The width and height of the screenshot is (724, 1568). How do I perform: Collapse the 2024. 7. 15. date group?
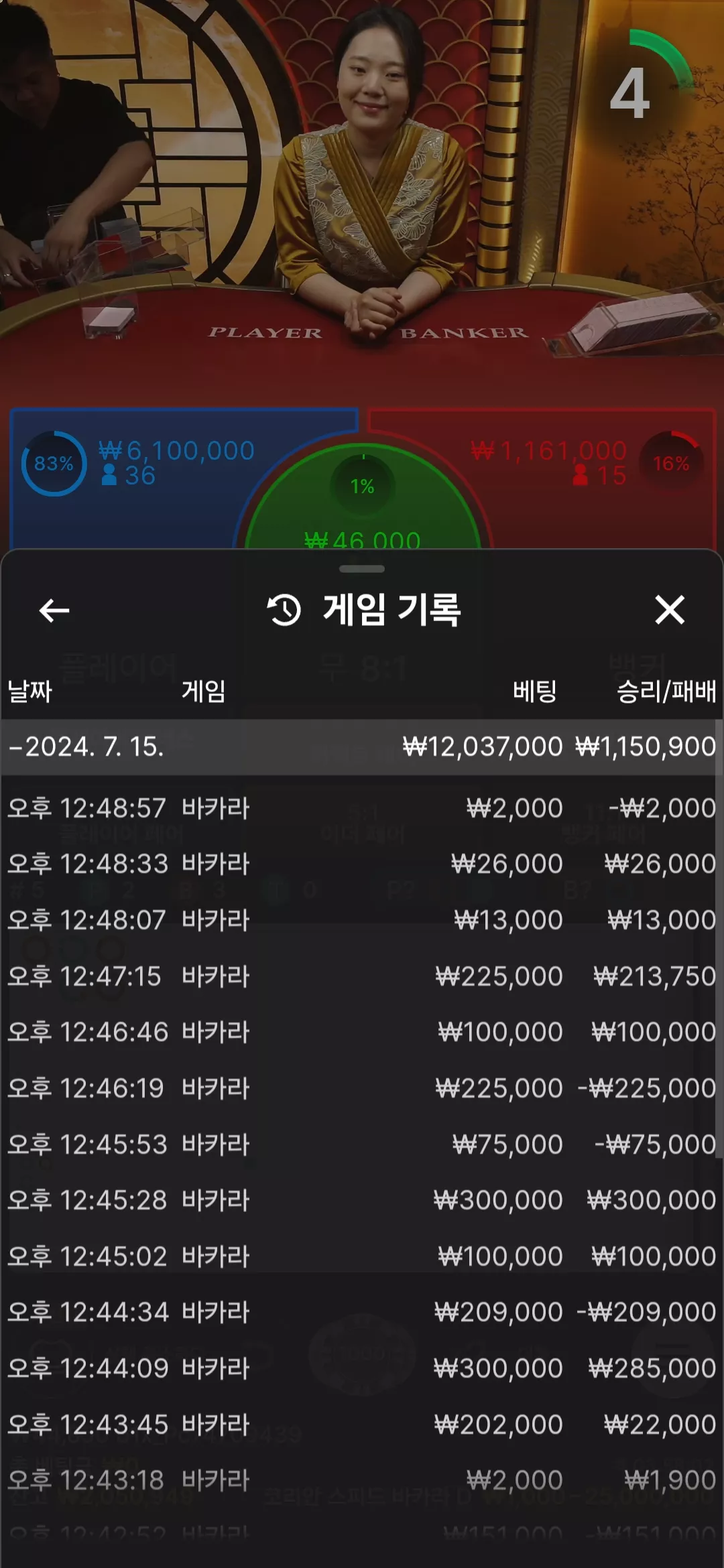362,746
